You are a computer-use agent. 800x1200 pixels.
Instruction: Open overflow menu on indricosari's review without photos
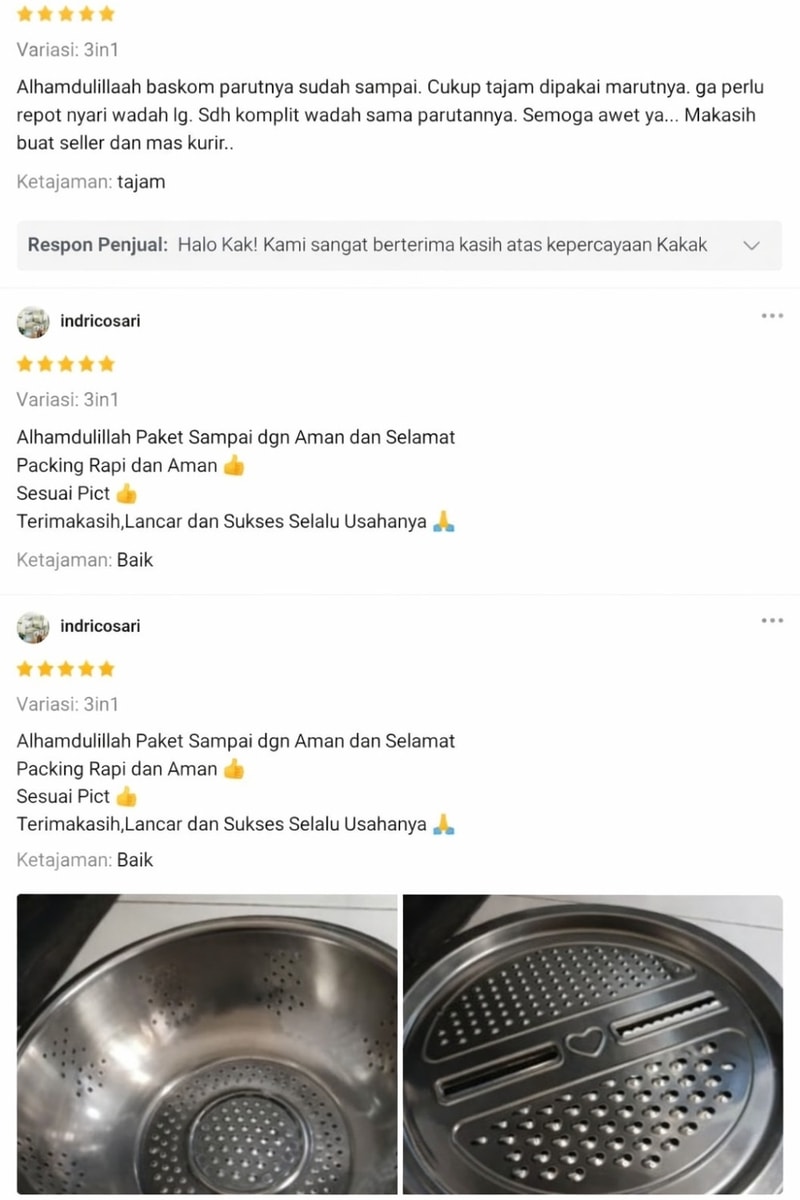pyautogui.click(x=771, y=316)
